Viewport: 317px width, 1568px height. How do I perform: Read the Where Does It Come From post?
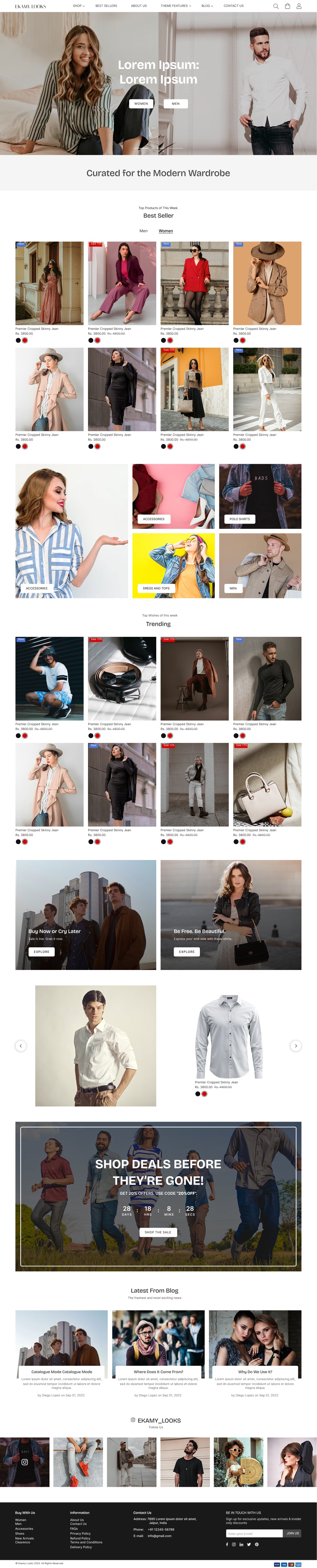click(x=158, y=1372)
